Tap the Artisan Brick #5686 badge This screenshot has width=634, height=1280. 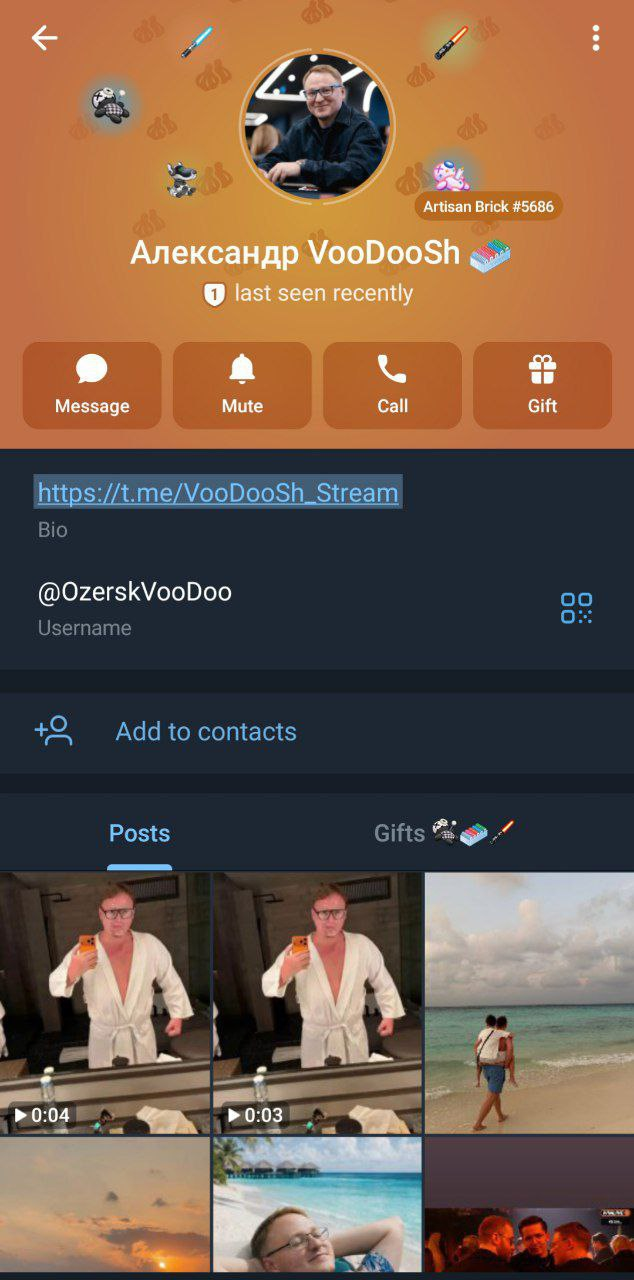[488, 207]
